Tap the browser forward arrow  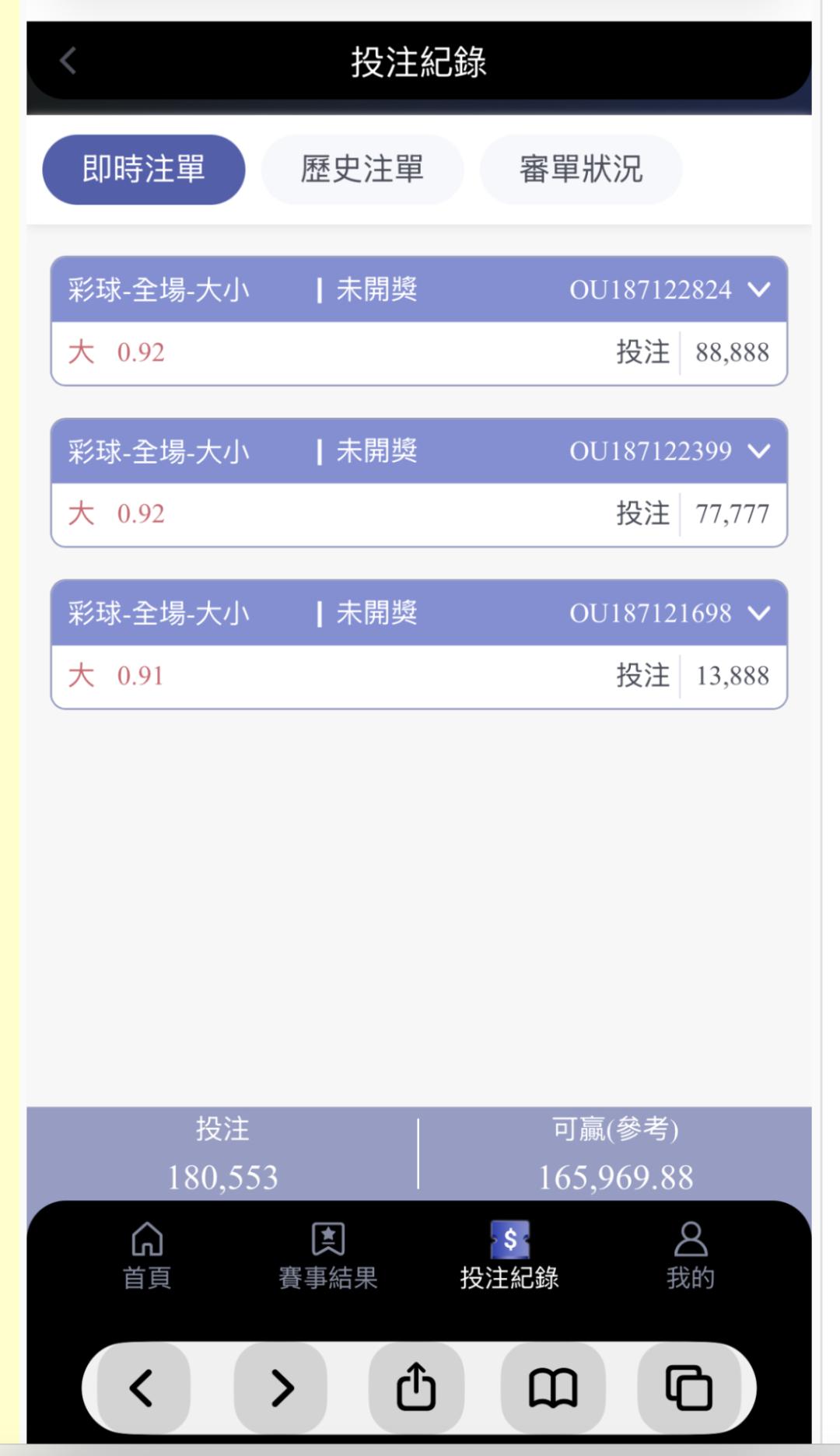tap(281, 1388)
